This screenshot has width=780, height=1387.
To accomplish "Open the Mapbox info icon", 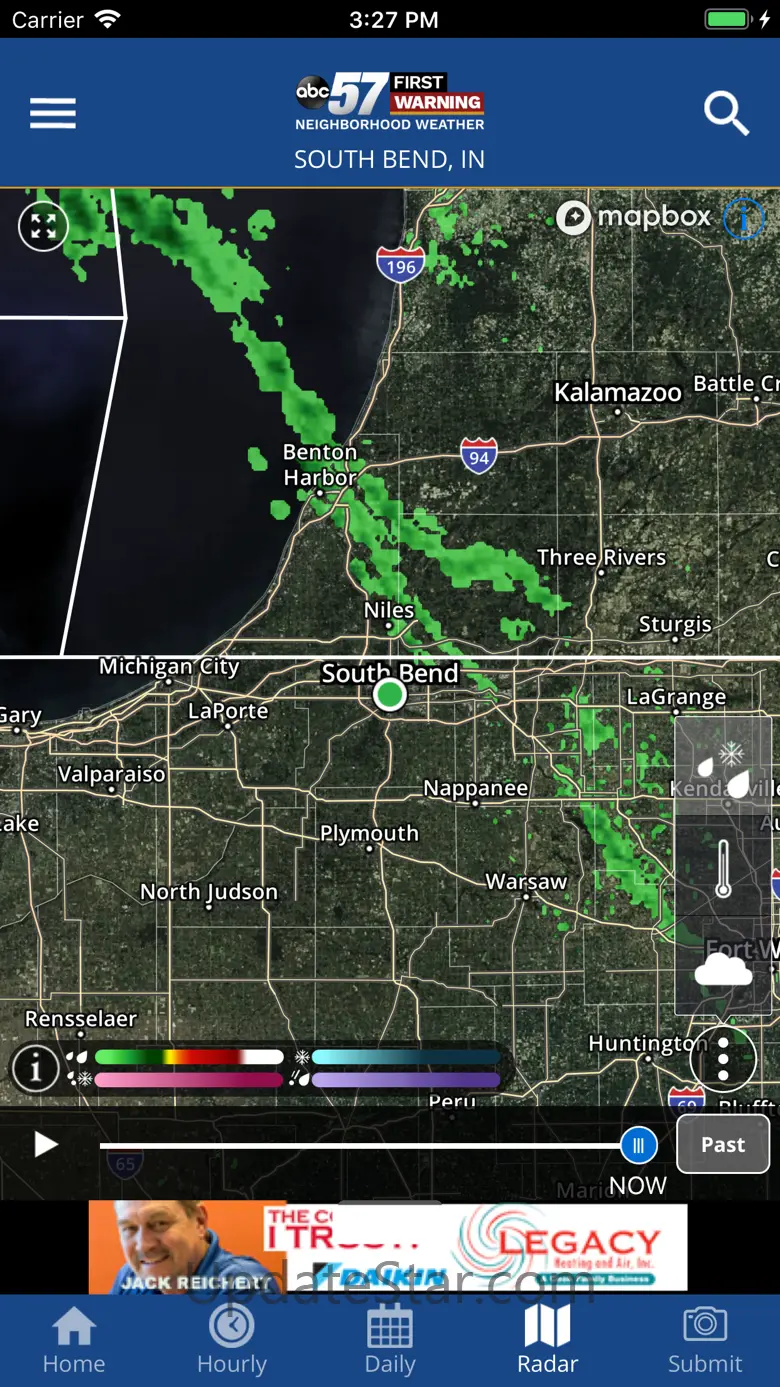I will pyautogui.click(x=743, y=217).
